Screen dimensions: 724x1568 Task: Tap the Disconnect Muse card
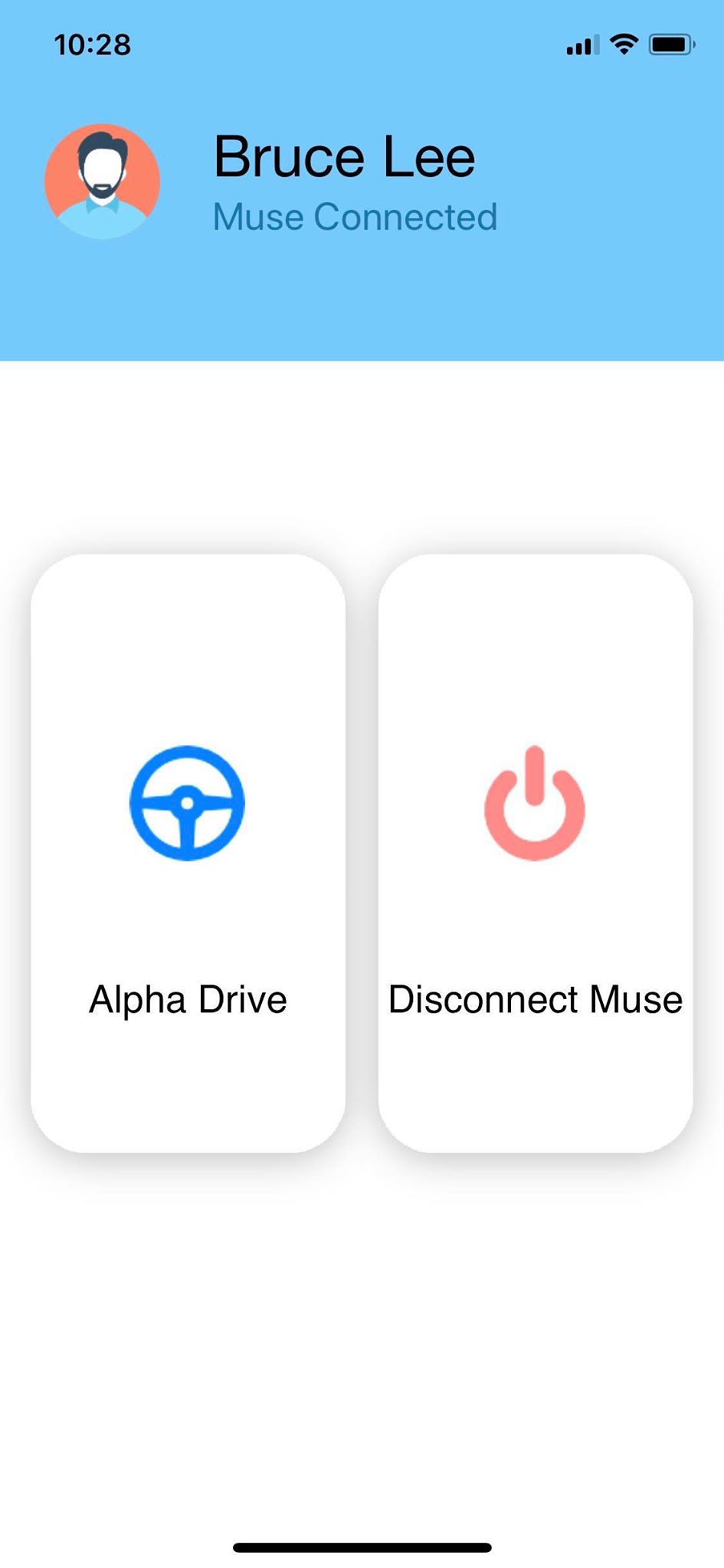coord(536,853)
